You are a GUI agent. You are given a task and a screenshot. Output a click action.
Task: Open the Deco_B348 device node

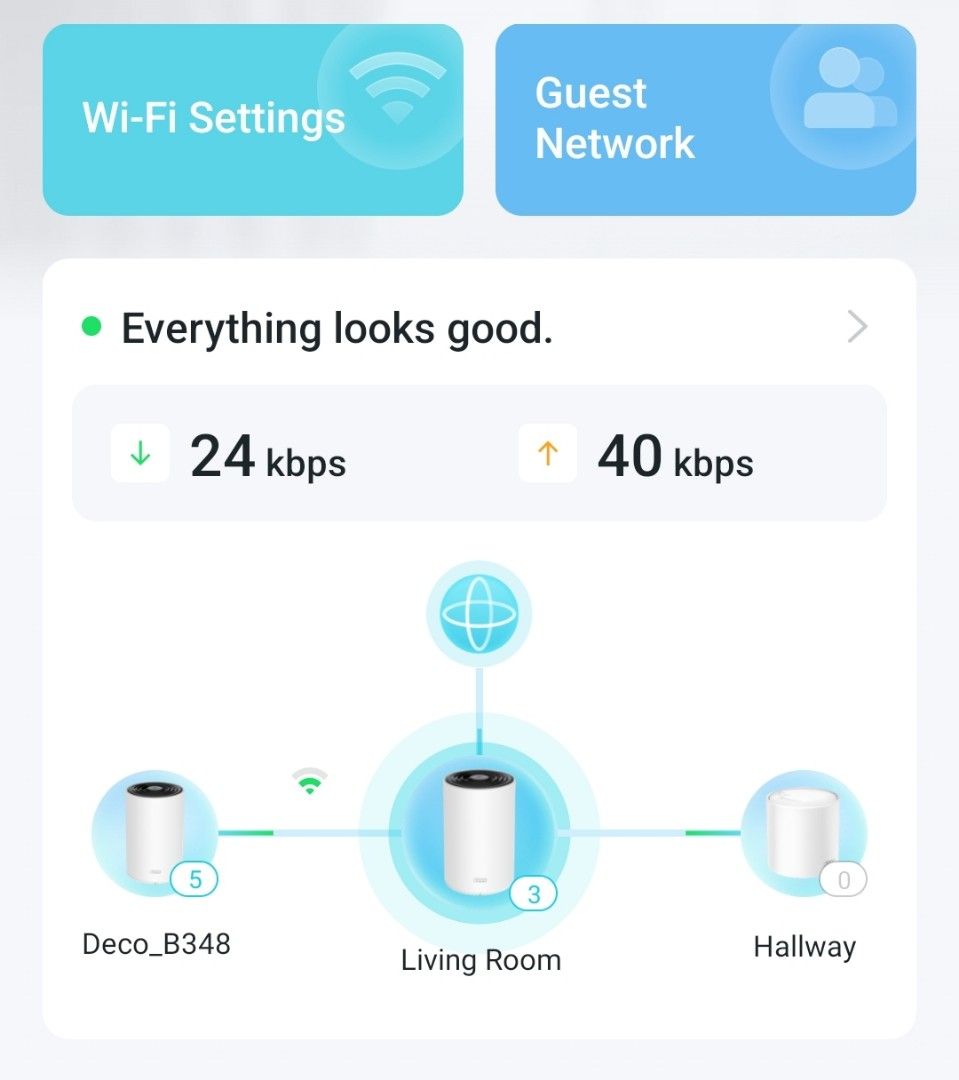click(x=155, y=833)
